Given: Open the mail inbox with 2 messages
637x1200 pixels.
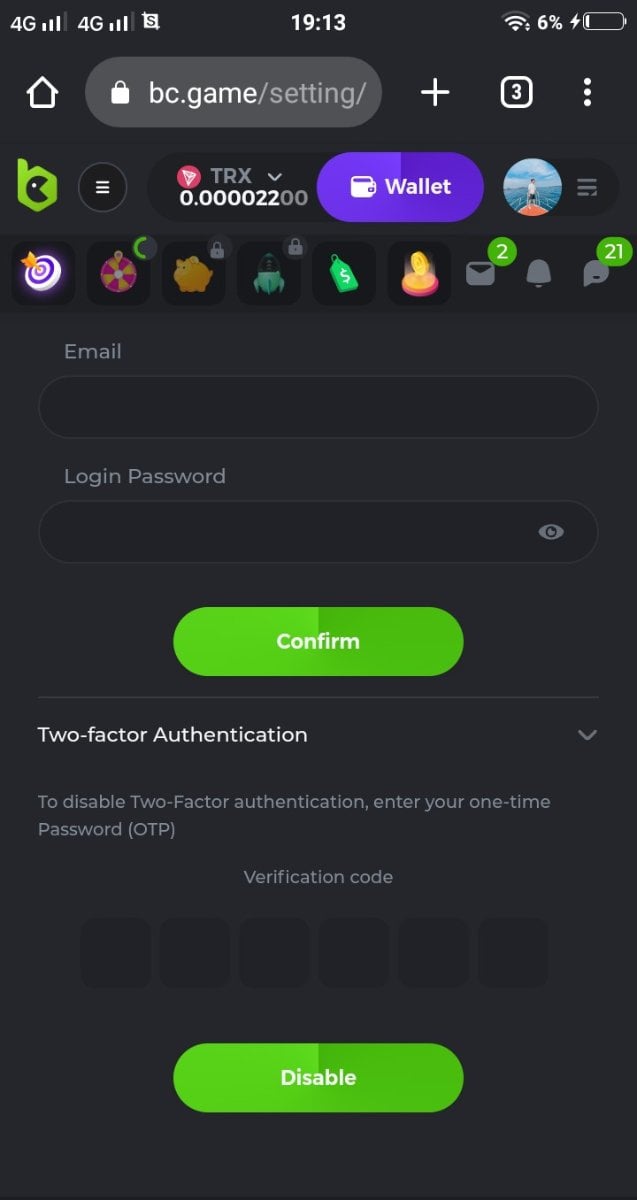Looking at the screenshot, I should [481, 273].
